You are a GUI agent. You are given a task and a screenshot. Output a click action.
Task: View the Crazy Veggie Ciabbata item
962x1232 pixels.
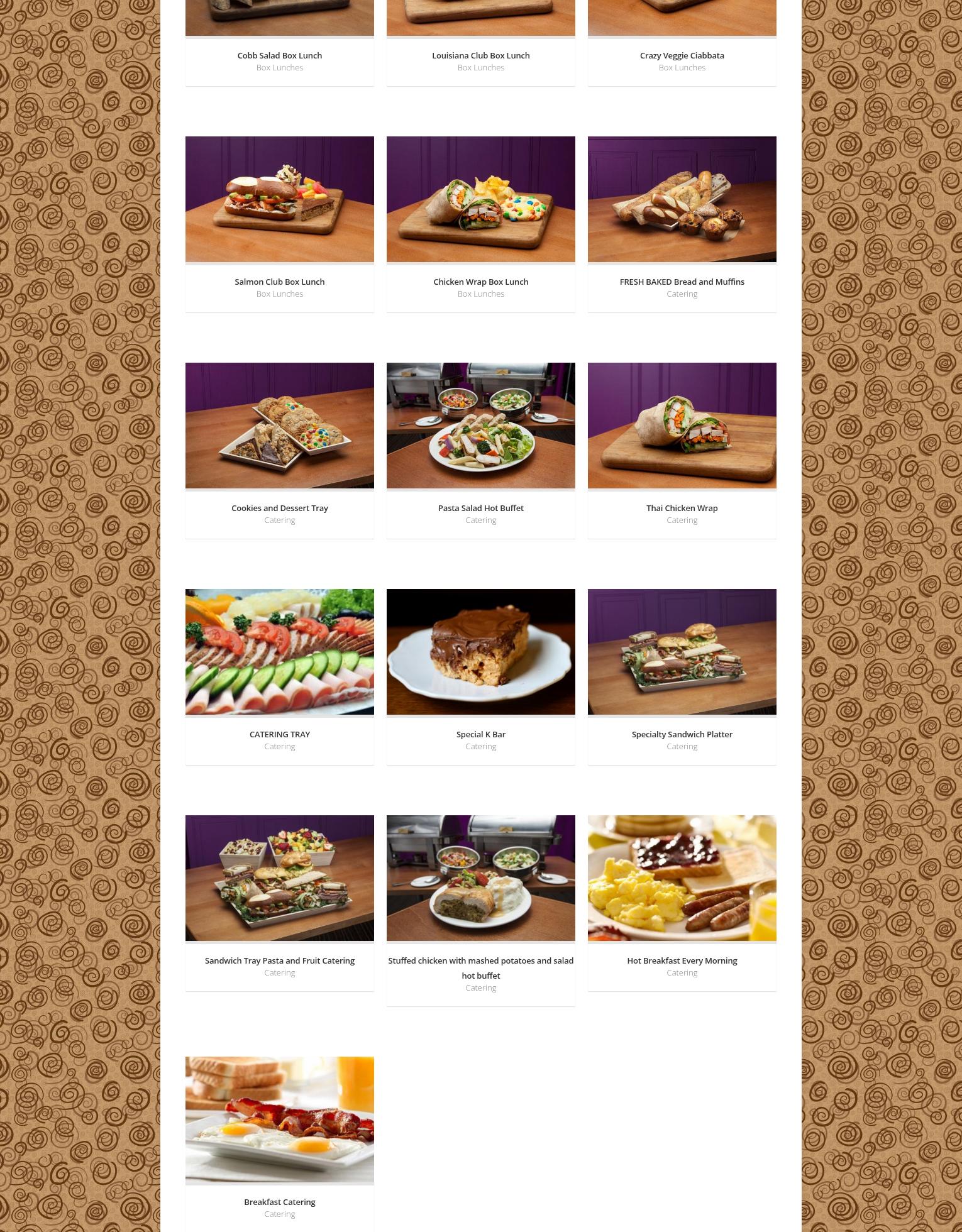[x=682, y=55]
